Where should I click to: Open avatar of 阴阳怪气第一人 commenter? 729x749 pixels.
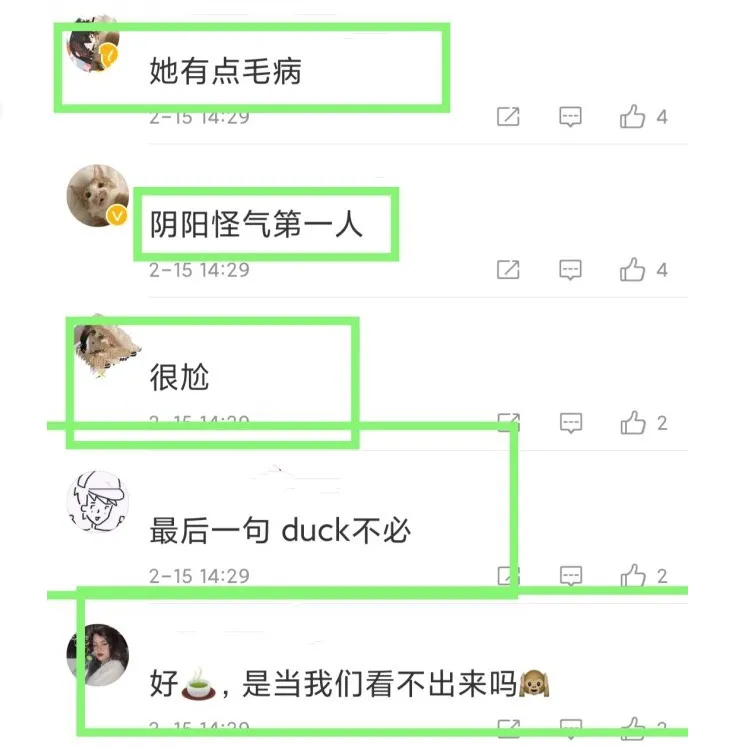tap(97, 196)
